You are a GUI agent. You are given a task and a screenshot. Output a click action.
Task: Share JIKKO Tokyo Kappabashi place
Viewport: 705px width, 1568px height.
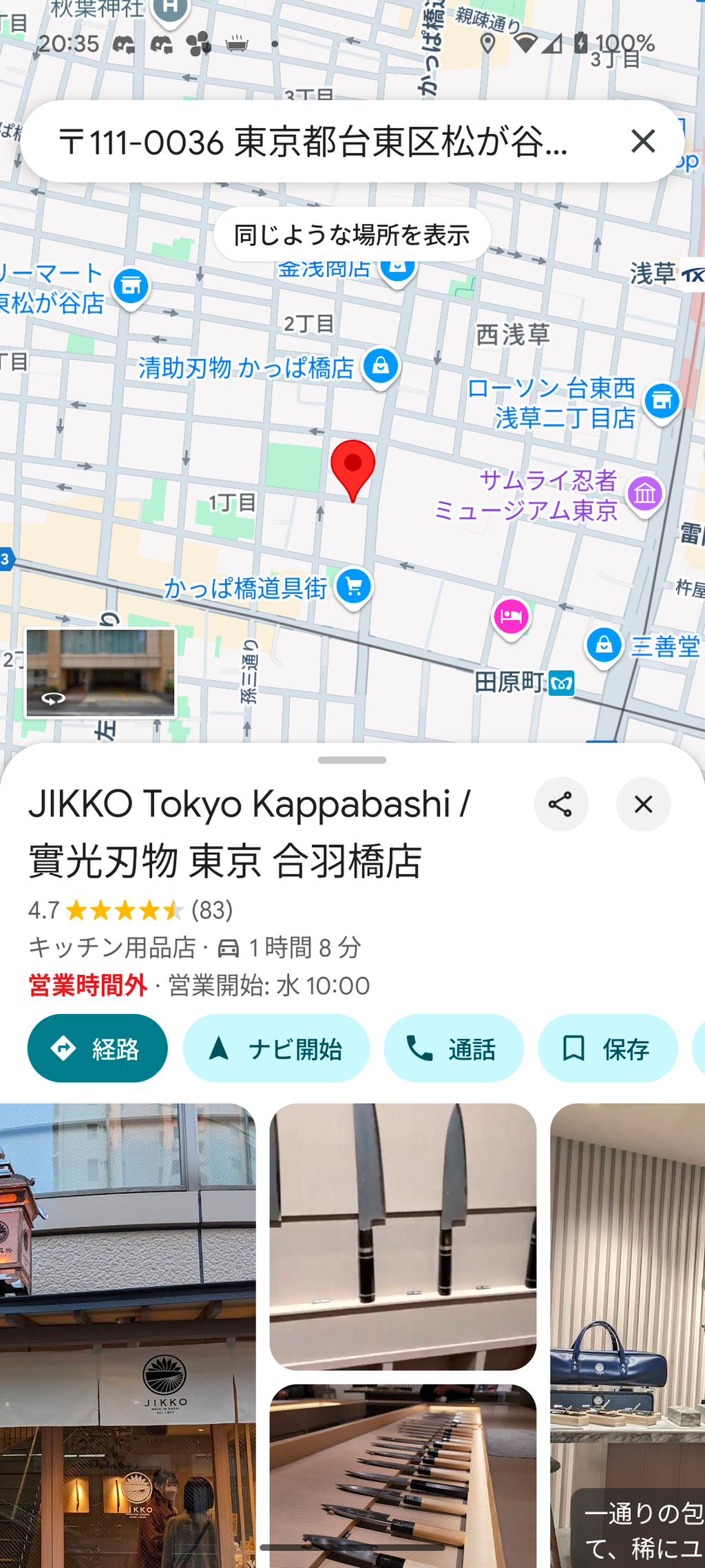(560, 804)
